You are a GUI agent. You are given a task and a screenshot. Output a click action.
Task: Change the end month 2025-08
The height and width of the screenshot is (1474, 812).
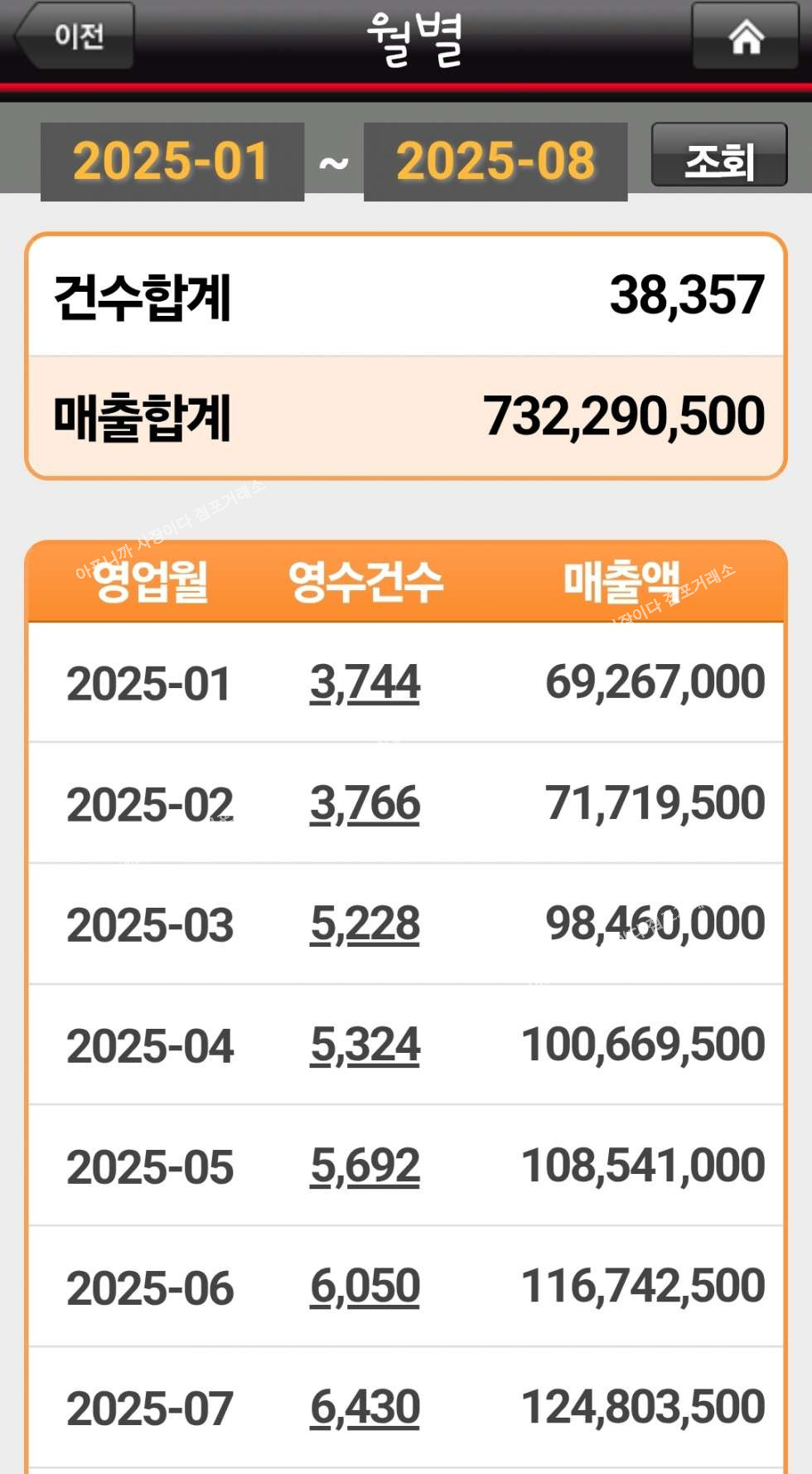(495, 162)
